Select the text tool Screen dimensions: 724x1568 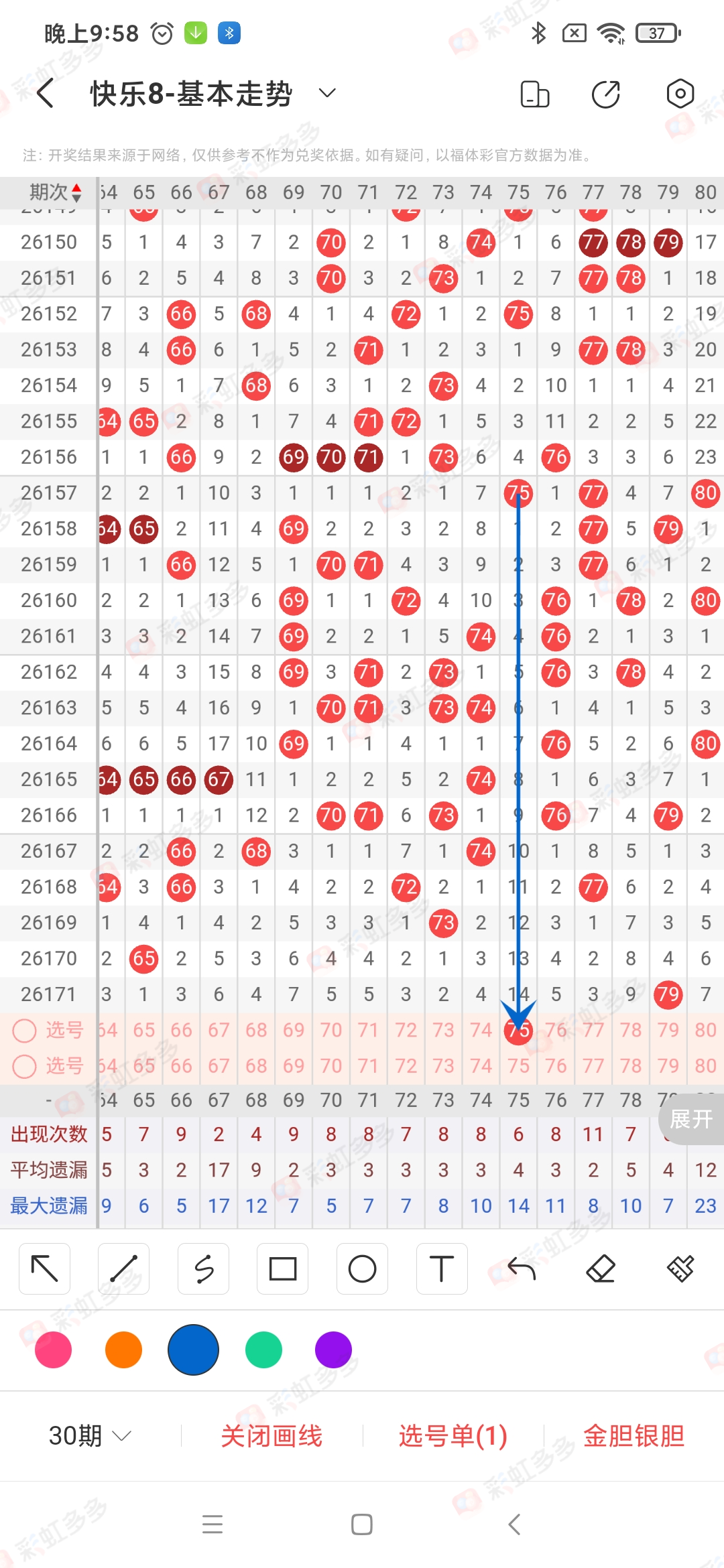(x=442, y=1268)
